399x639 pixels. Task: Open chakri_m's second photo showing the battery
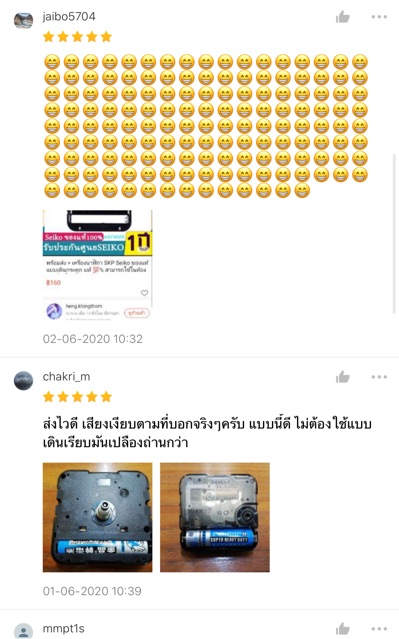pos(215,517)
